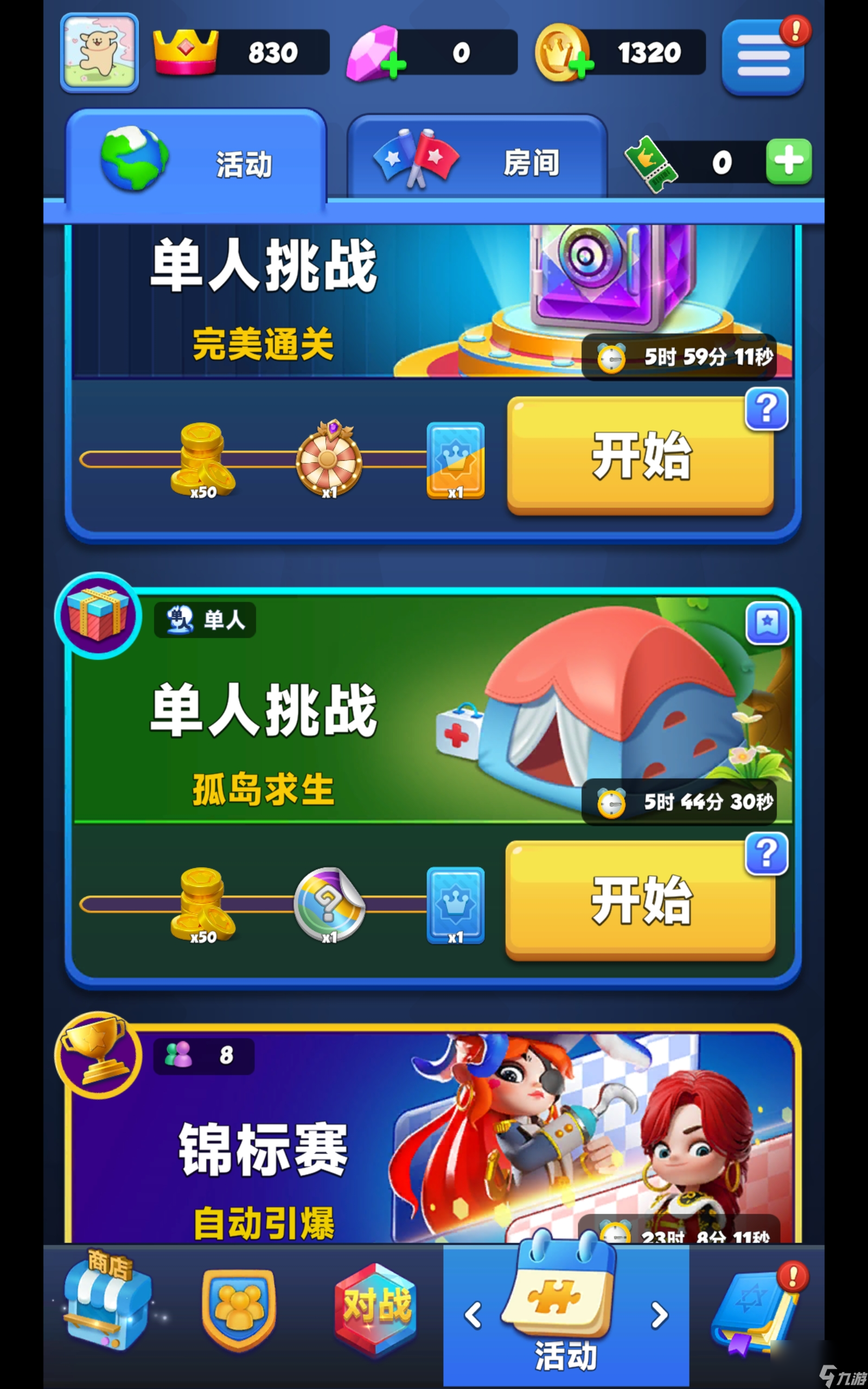Open the 商店 shop
This screenshot has width=868, height=1389.
tap(107, 1303)
